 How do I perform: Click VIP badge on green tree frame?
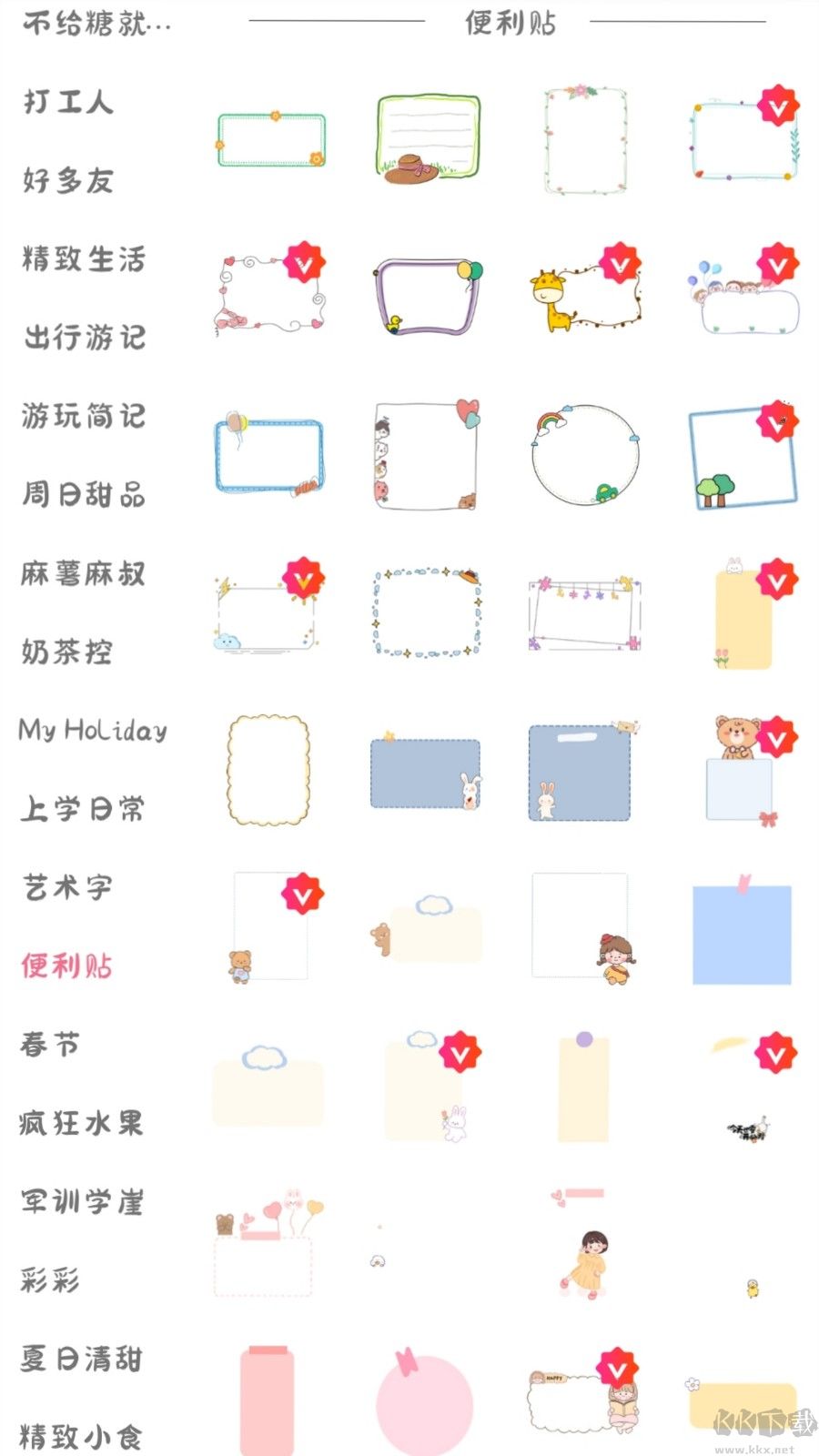pos(778,422)
